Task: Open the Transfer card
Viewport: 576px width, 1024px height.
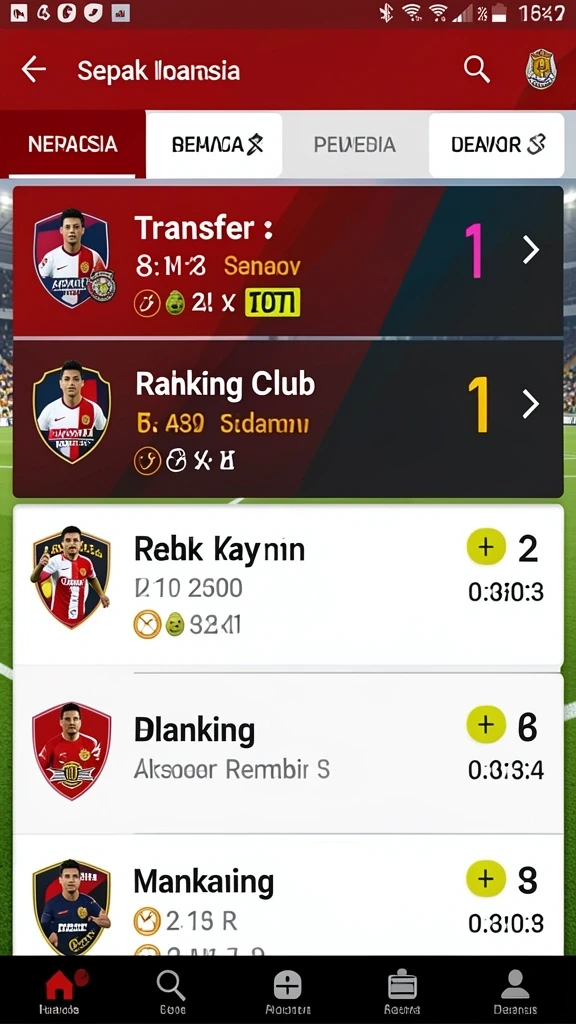Action: tap(288, 261)
